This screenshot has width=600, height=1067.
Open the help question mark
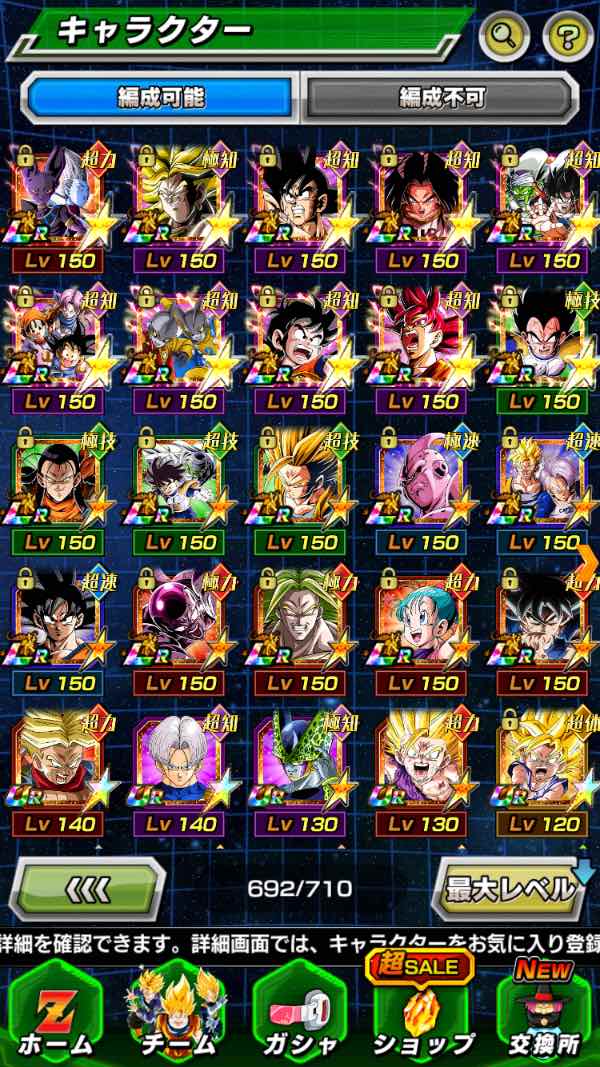(567, 37)
